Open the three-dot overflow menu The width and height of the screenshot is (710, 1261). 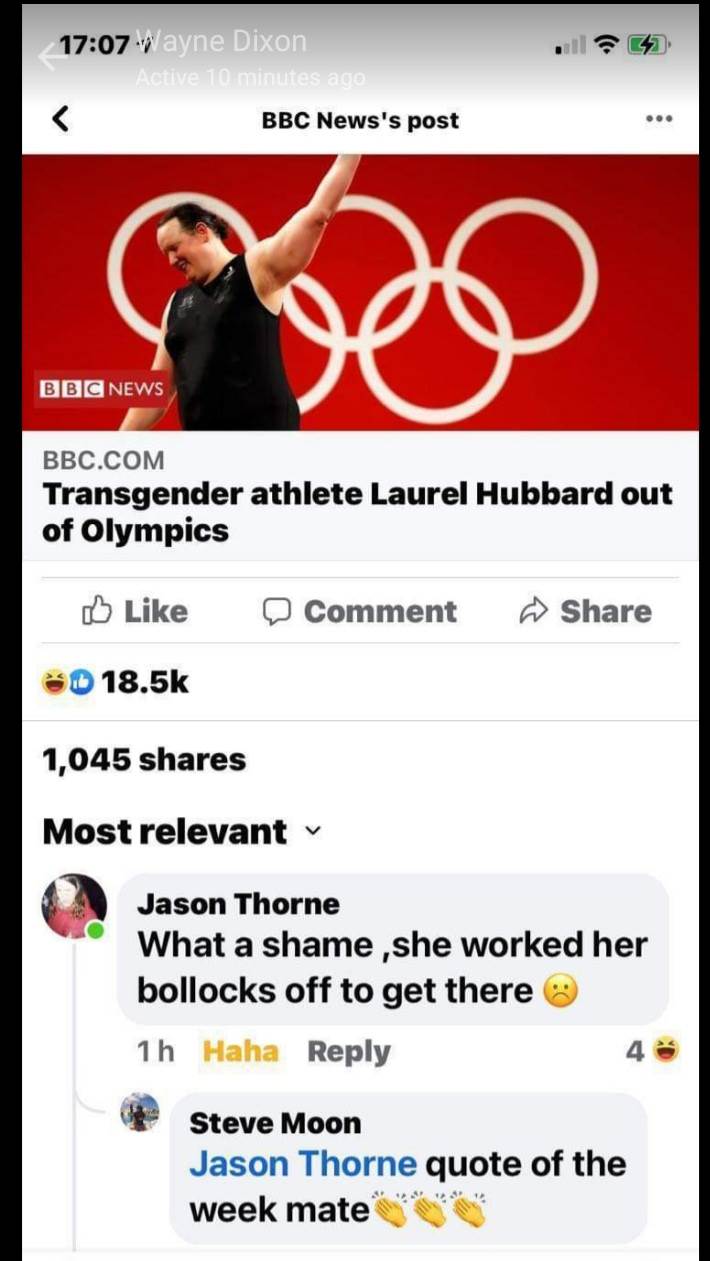658,119
